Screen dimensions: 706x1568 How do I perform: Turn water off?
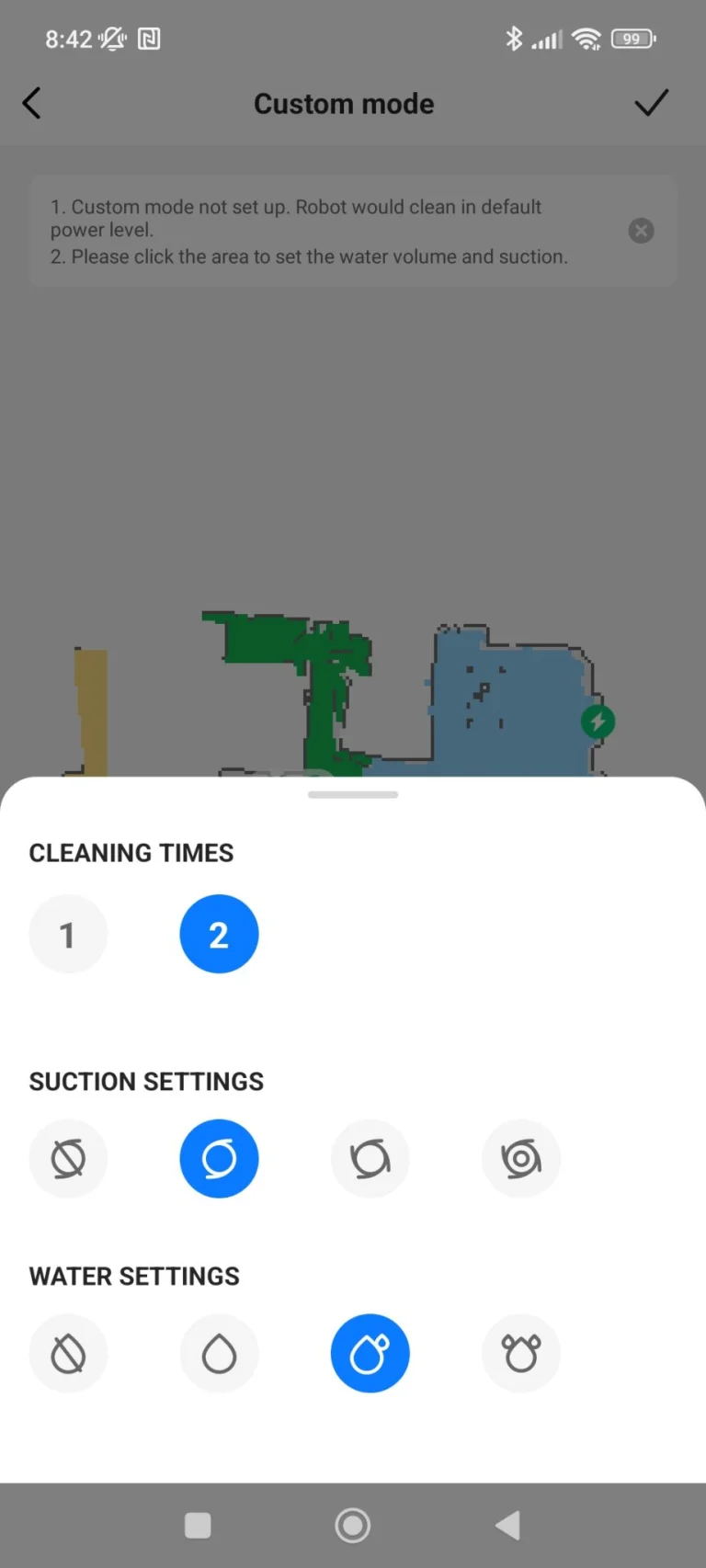click(x=68, y=1354)
